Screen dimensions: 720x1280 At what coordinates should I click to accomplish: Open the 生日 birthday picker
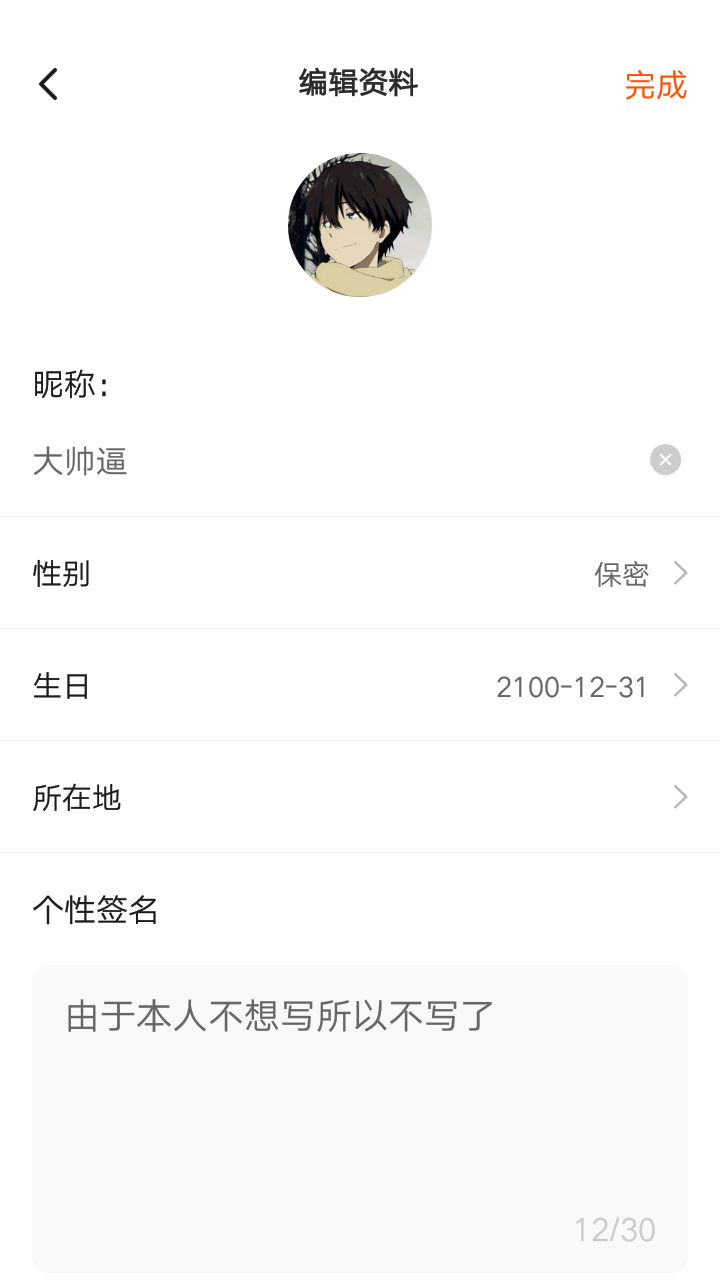(360, 685)
